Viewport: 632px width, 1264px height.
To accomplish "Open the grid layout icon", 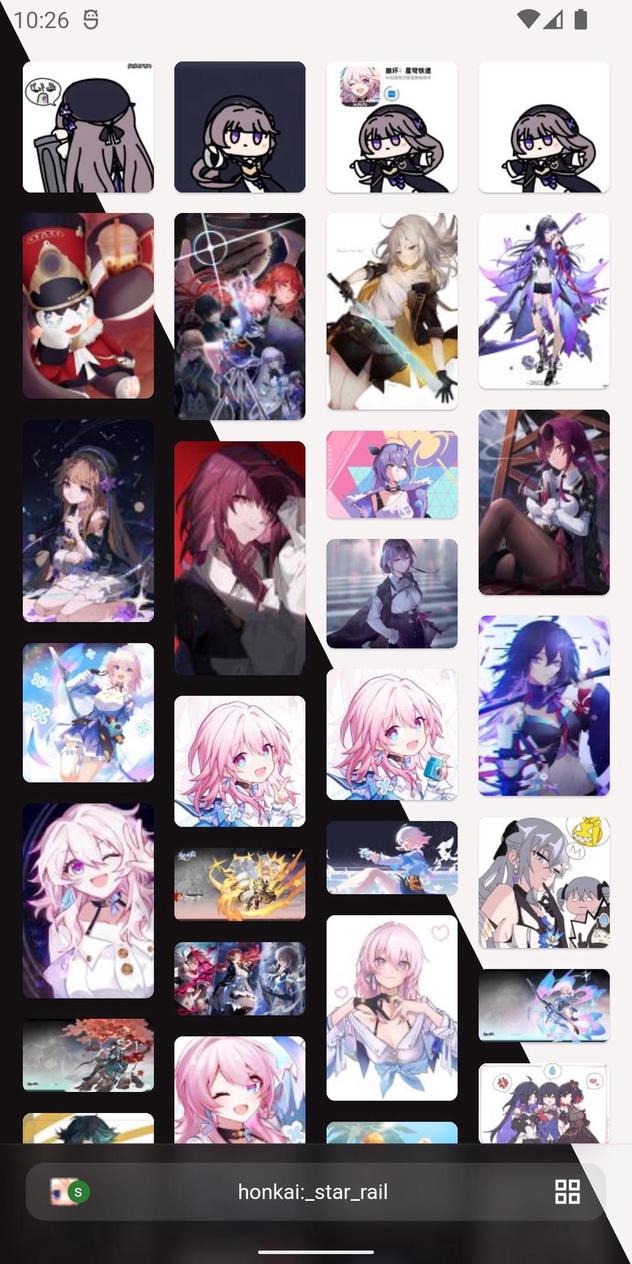I will click(x=567, y=1191).
